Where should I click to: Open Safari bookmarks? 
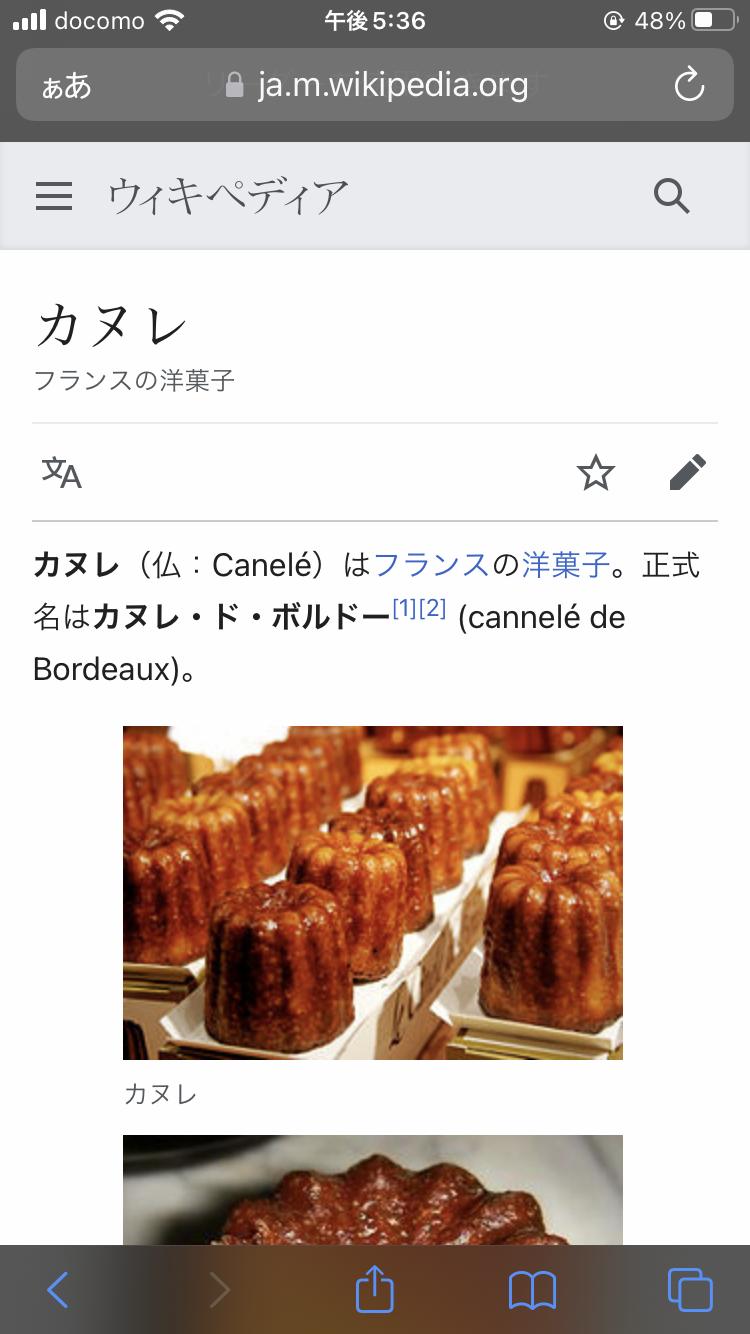(532, 1290)
